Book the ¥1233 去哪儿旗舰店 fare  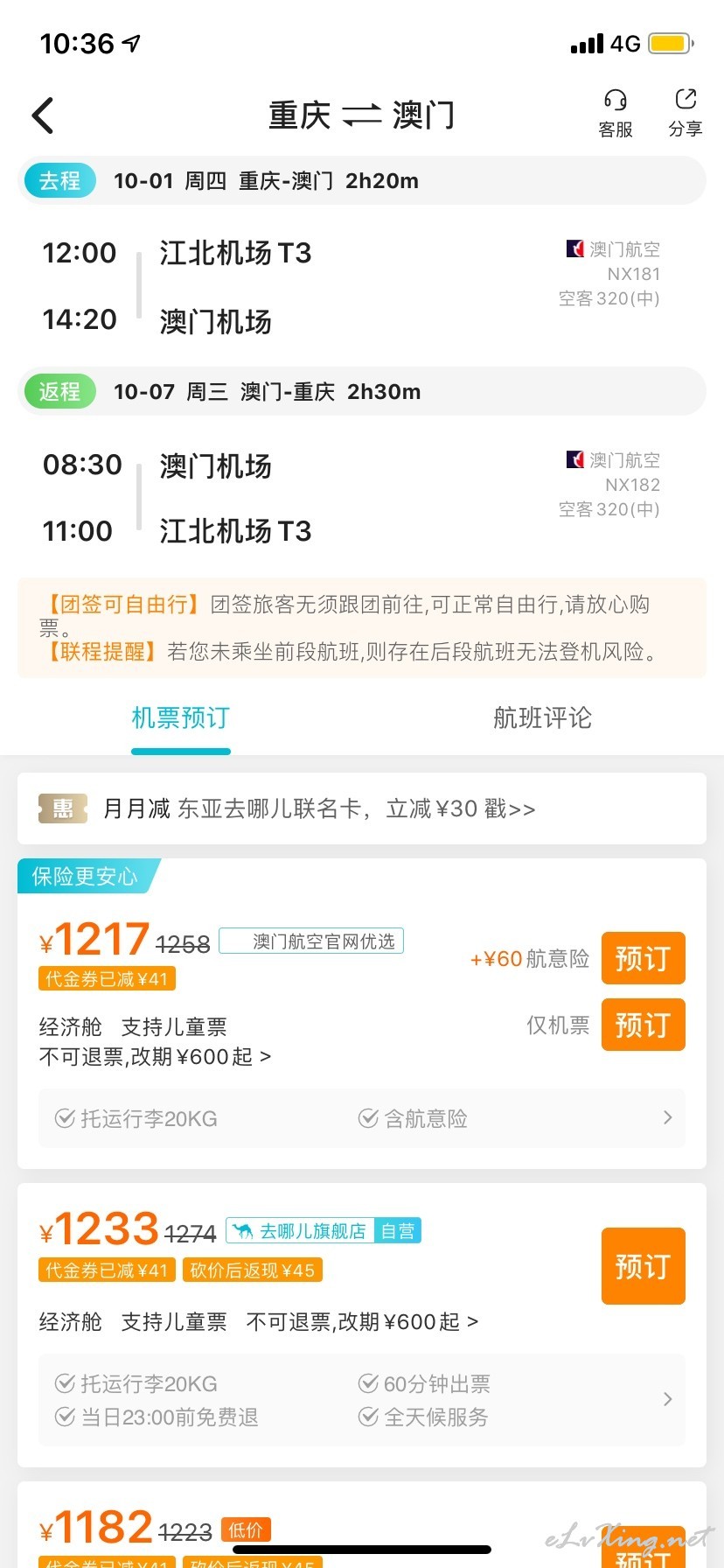[x=643, y=1266]
